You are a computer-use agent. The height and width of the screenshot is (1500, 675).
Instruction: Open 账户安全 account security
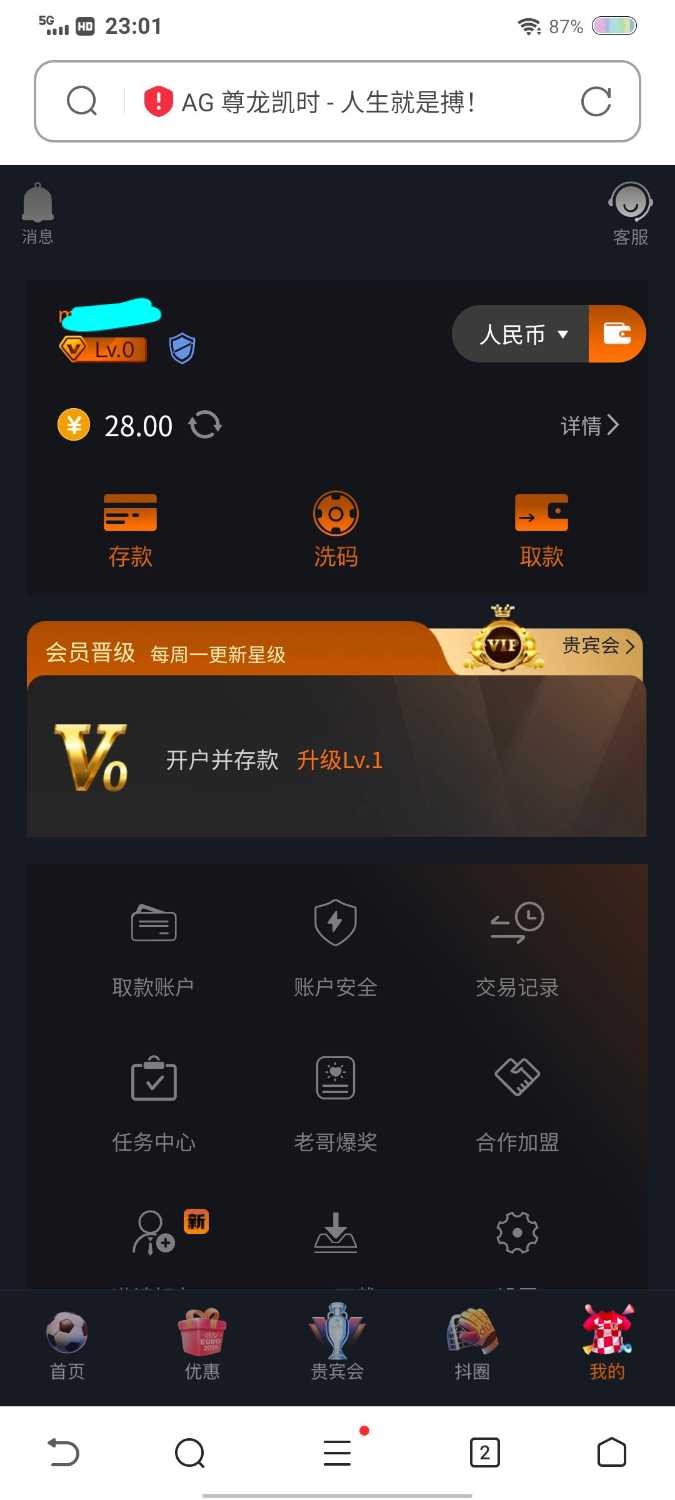[336, 948]
